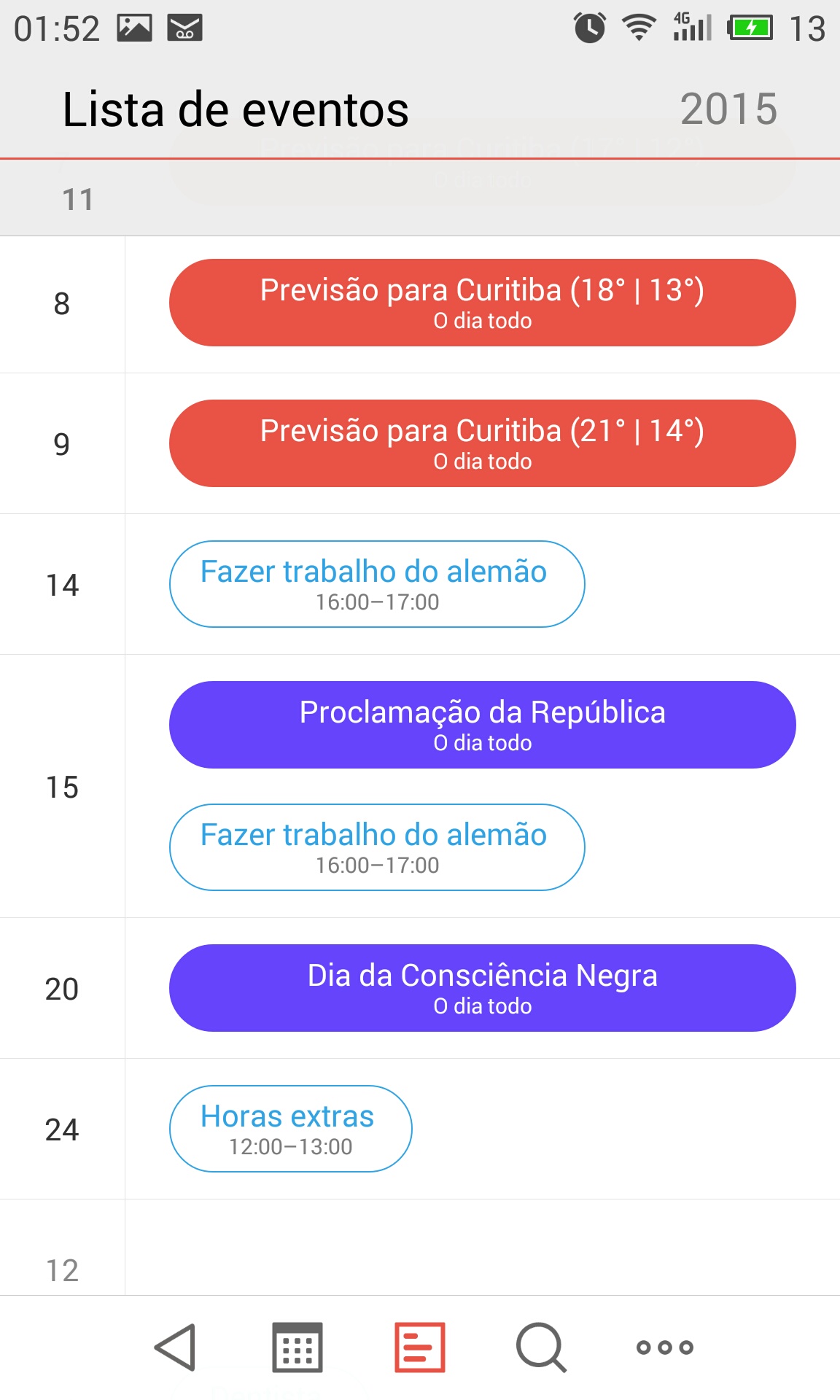Open the search magnifier

click(x=541, y=1347)
